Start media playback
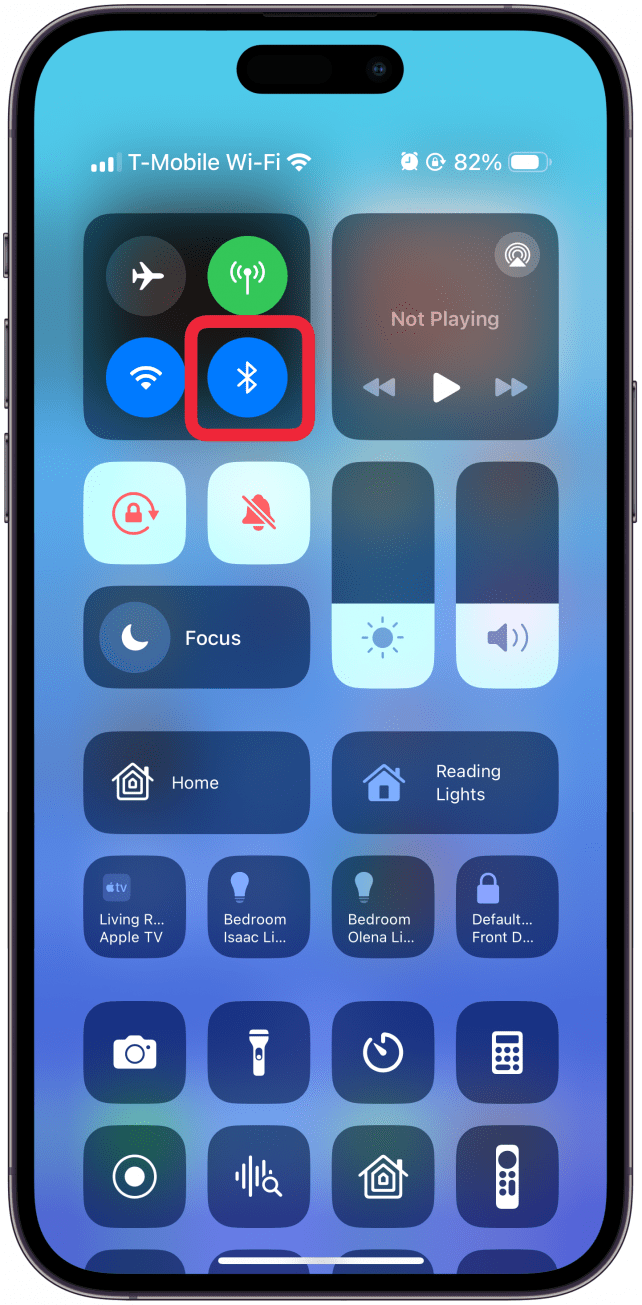 tap(445, 387)
